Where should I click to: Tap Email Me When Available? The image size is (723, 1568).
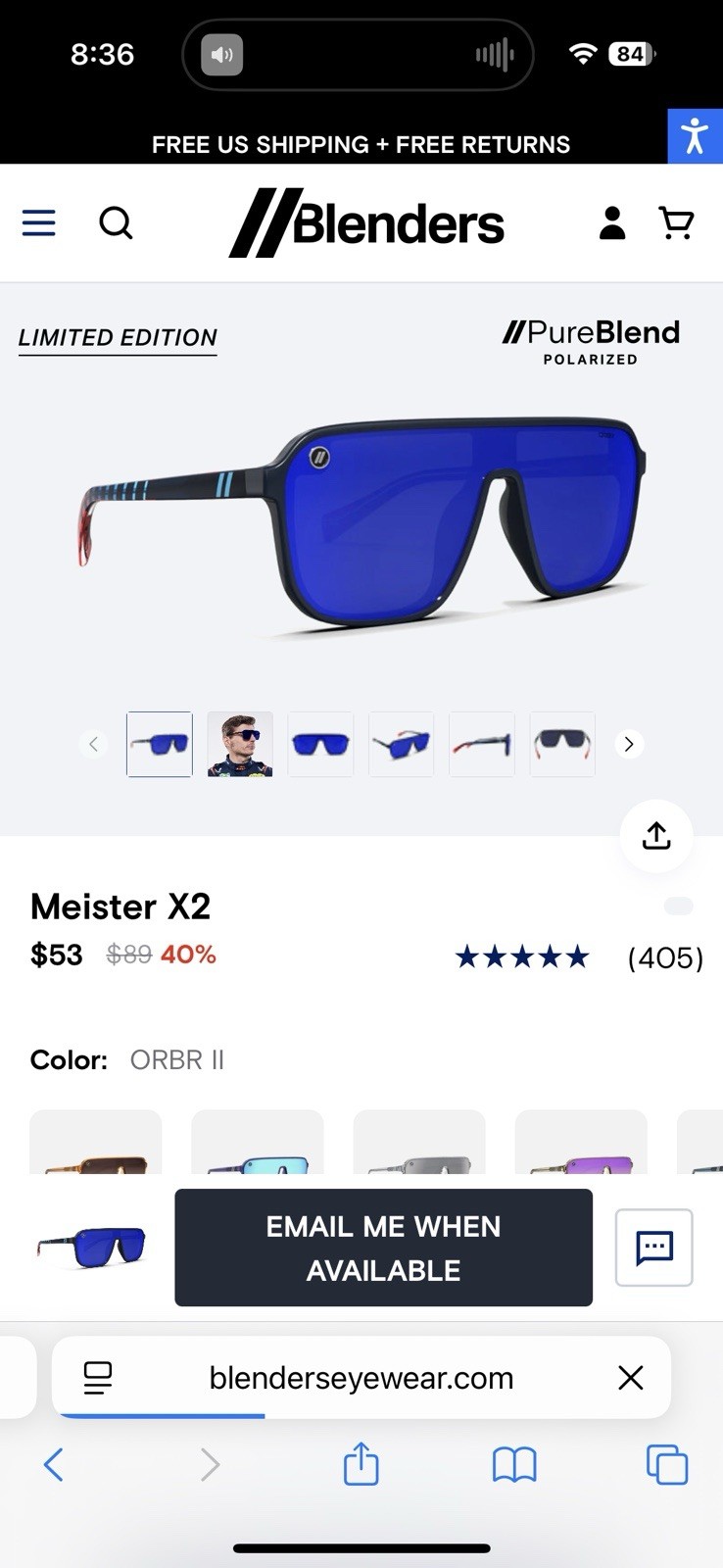(383, 1248)
